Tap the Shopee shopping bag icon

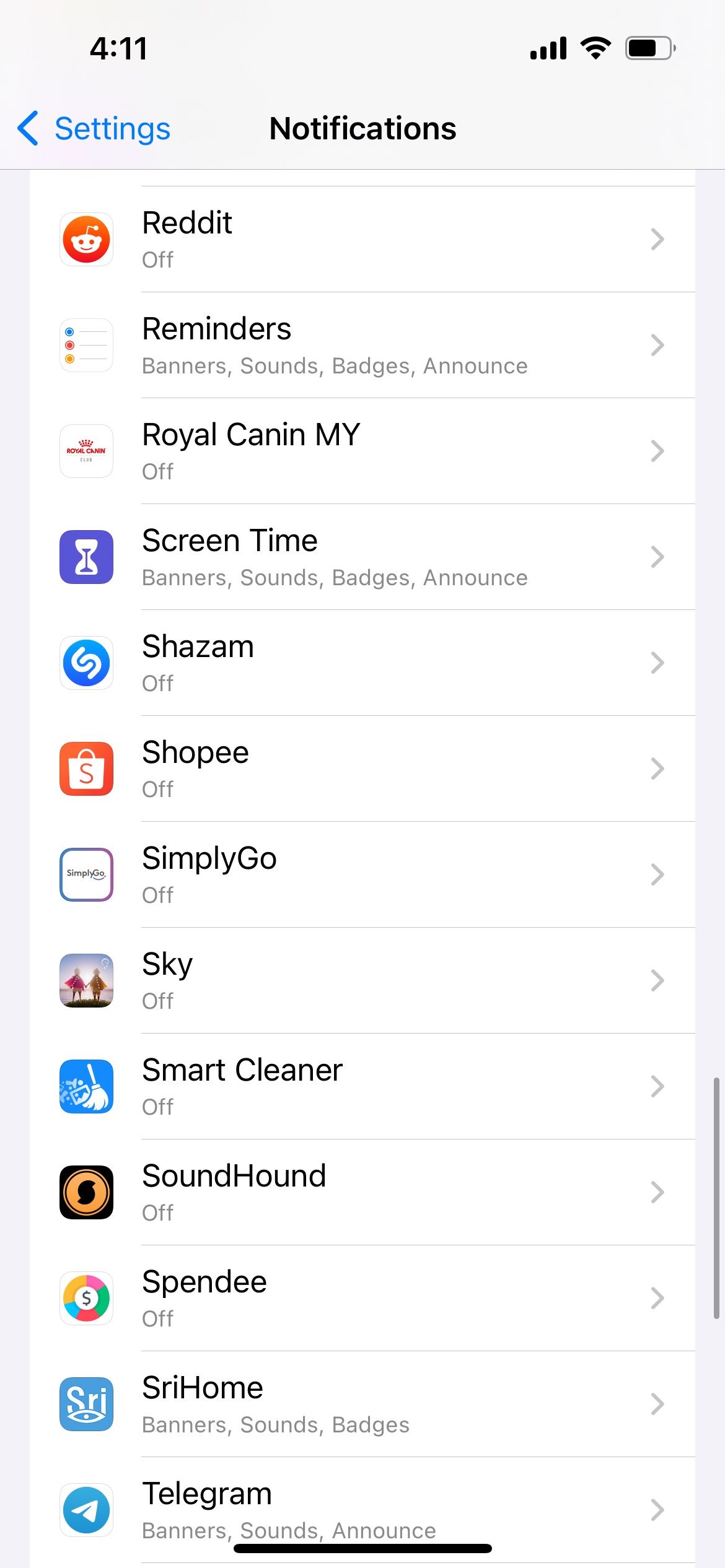[86, 769]
